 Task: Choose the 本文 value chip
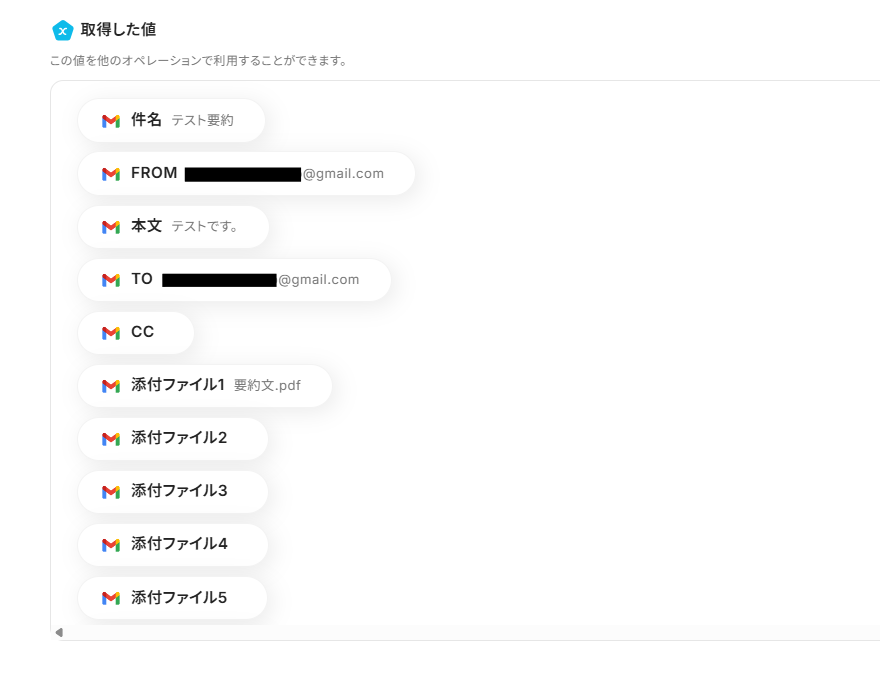click(173, 227)
